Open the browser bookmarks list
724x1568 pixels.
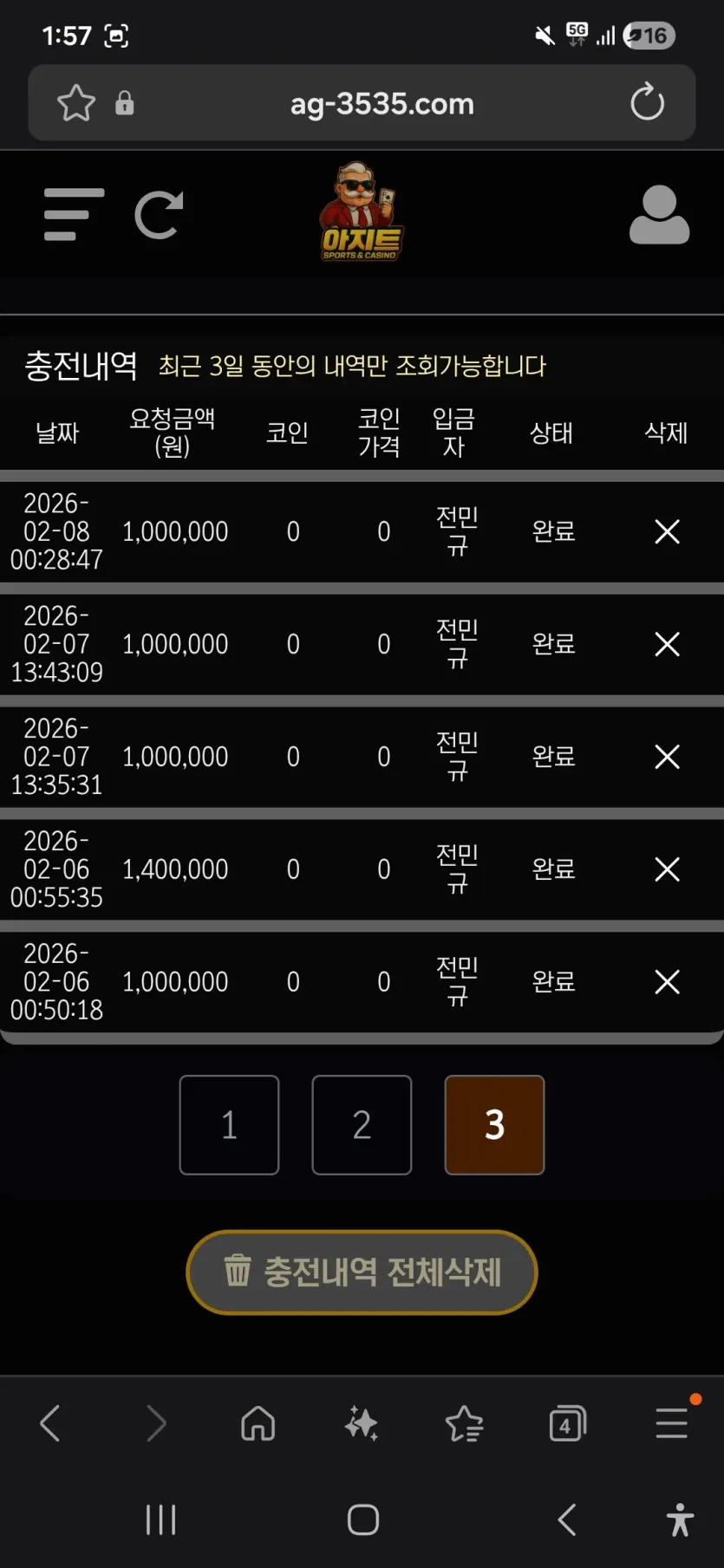[x=464, y=1423]
